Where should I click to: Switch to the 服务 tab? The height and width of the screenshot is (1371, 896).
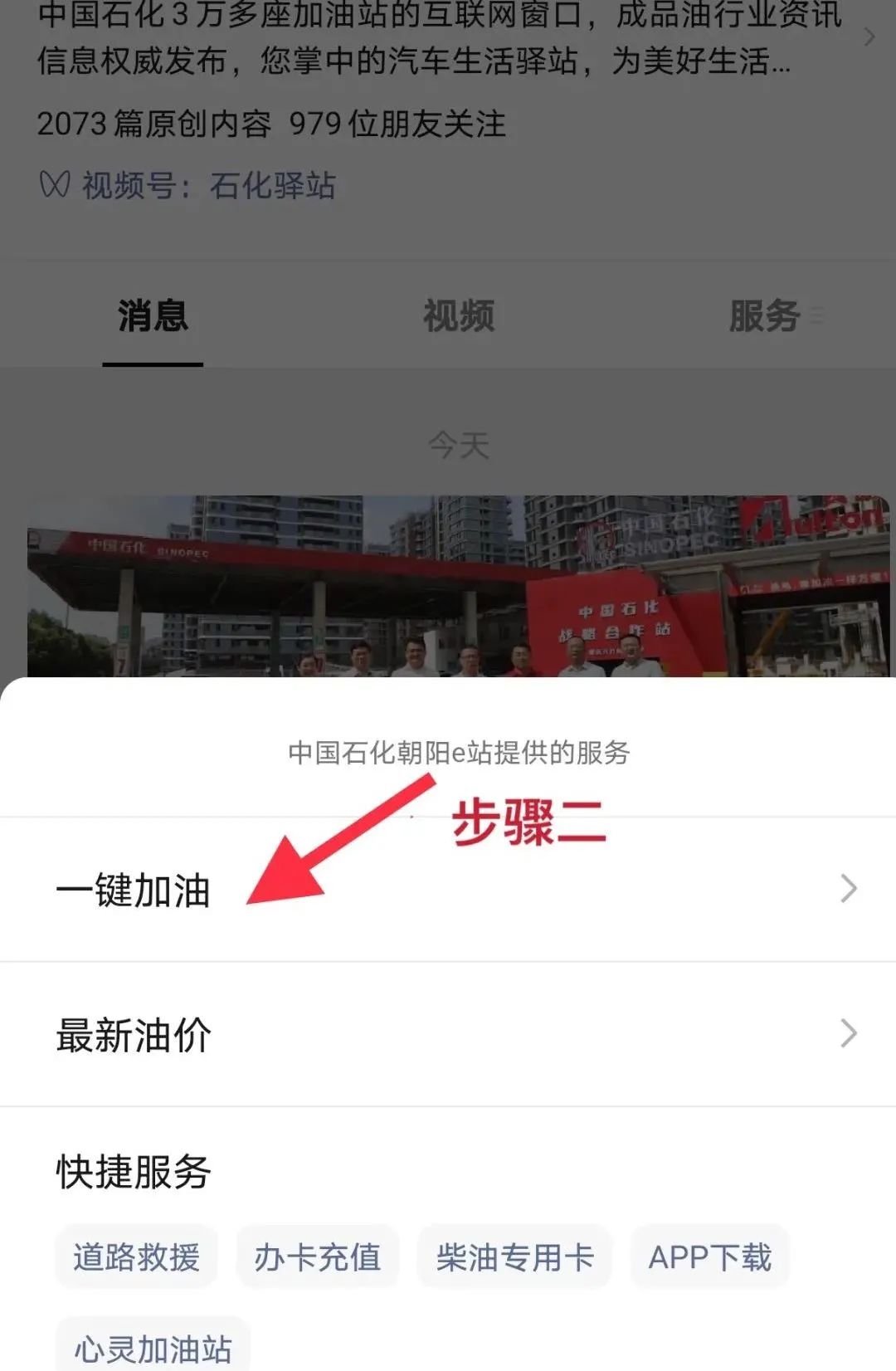(763, 317)
